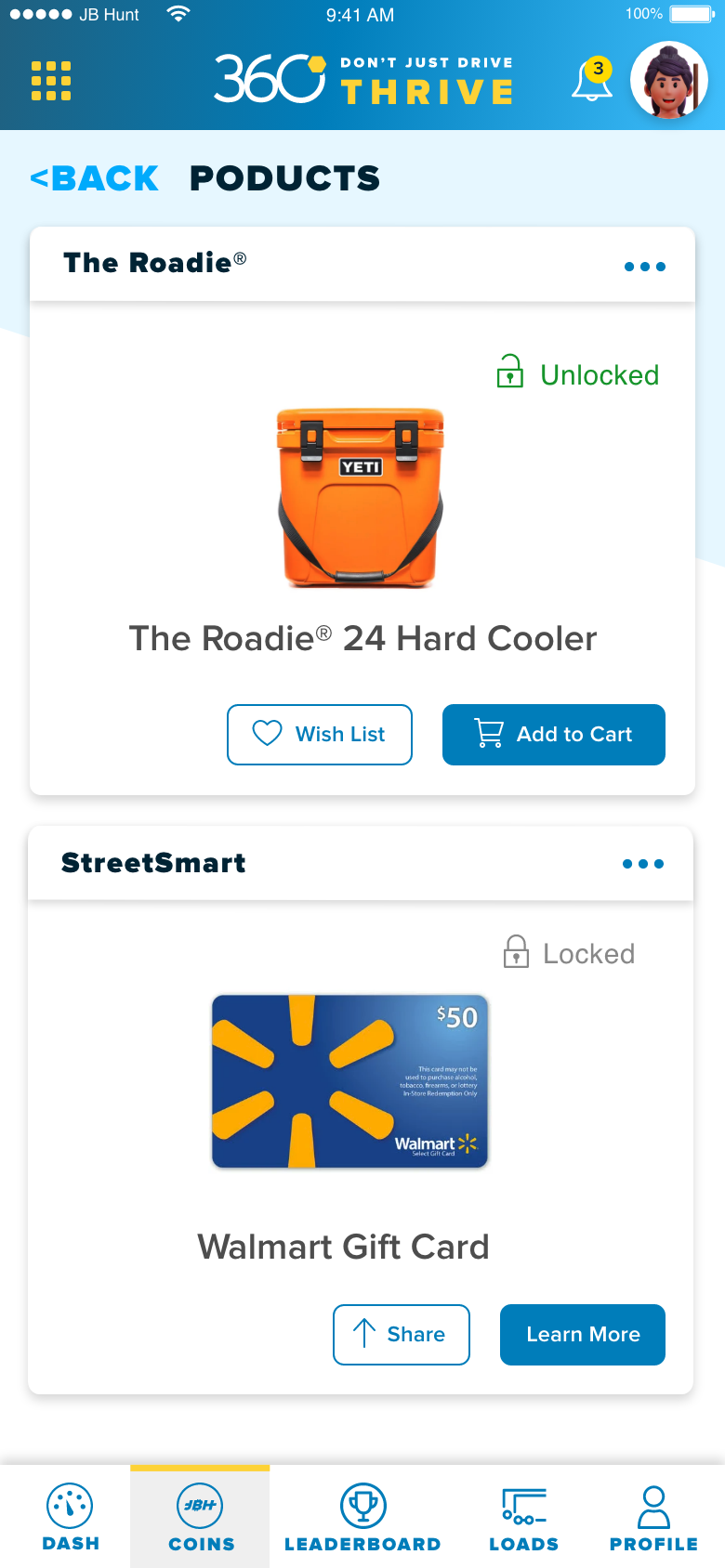This screenshot has width=725, height=1568.
Task: Open the yellow grid menu
Action: 51,81
